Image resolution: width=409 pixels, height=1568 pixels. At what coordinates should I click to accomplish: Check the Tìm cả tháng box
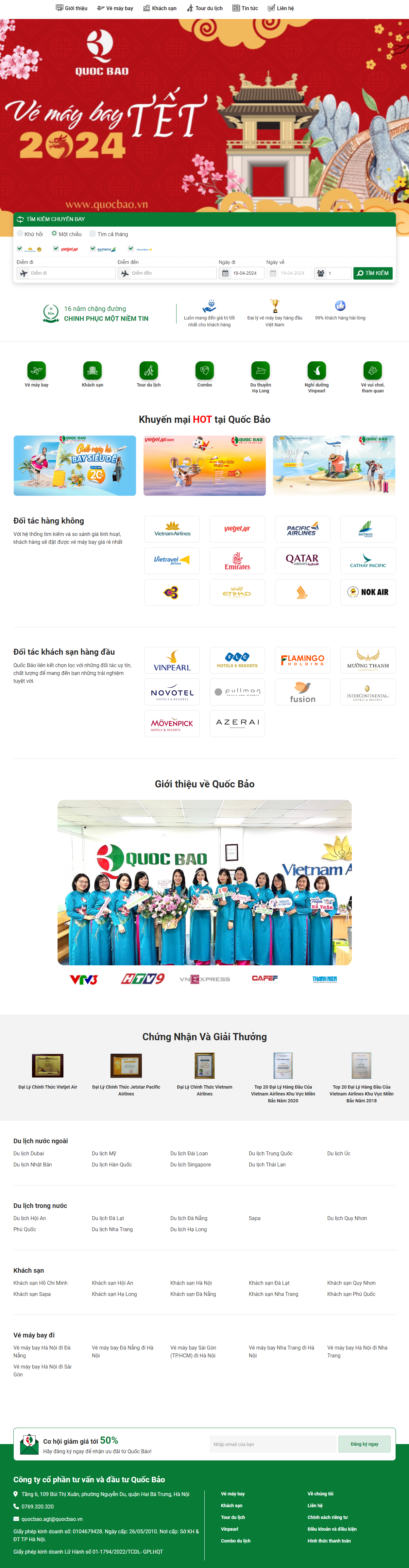pyautogui.click(x=93, y=234)
